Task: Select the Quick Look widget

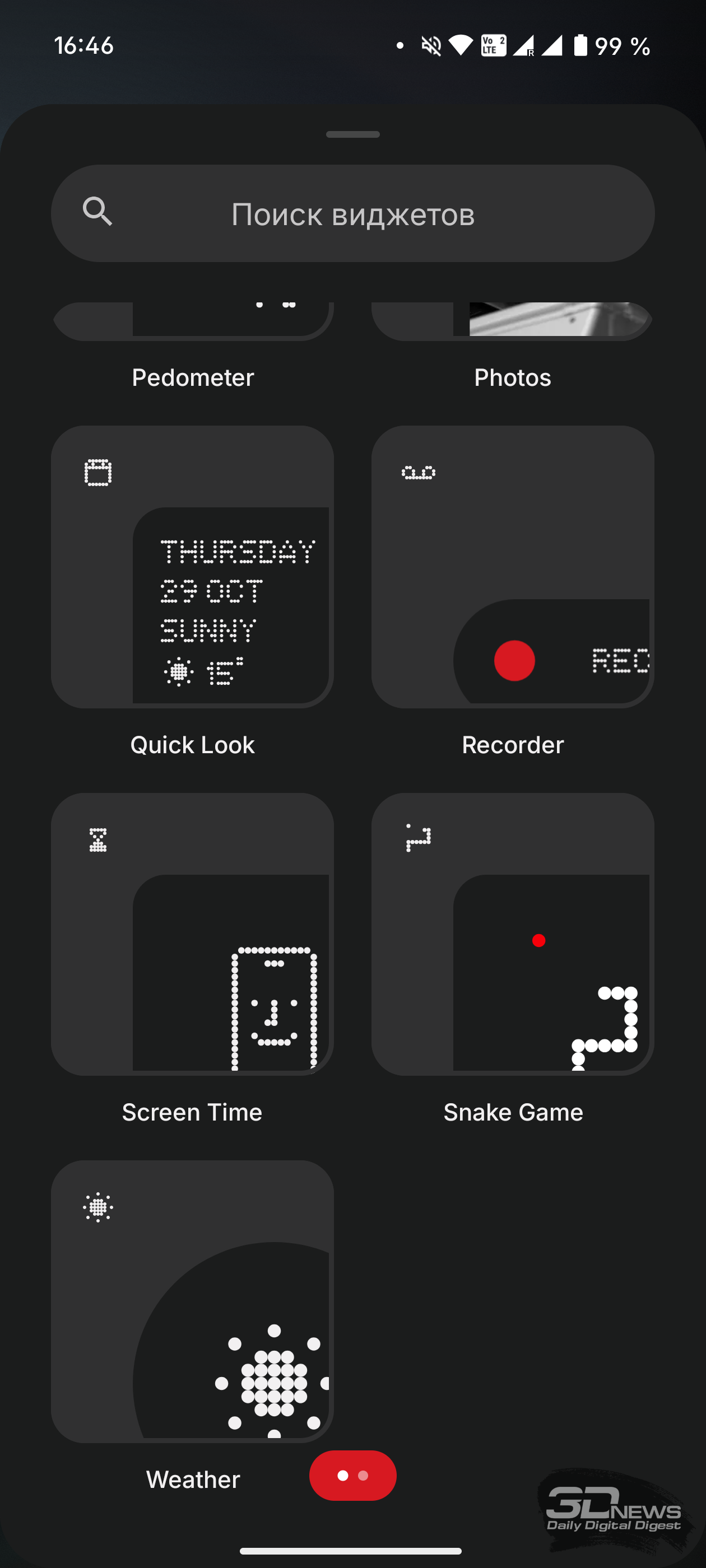Action: [x=193, y=567]
